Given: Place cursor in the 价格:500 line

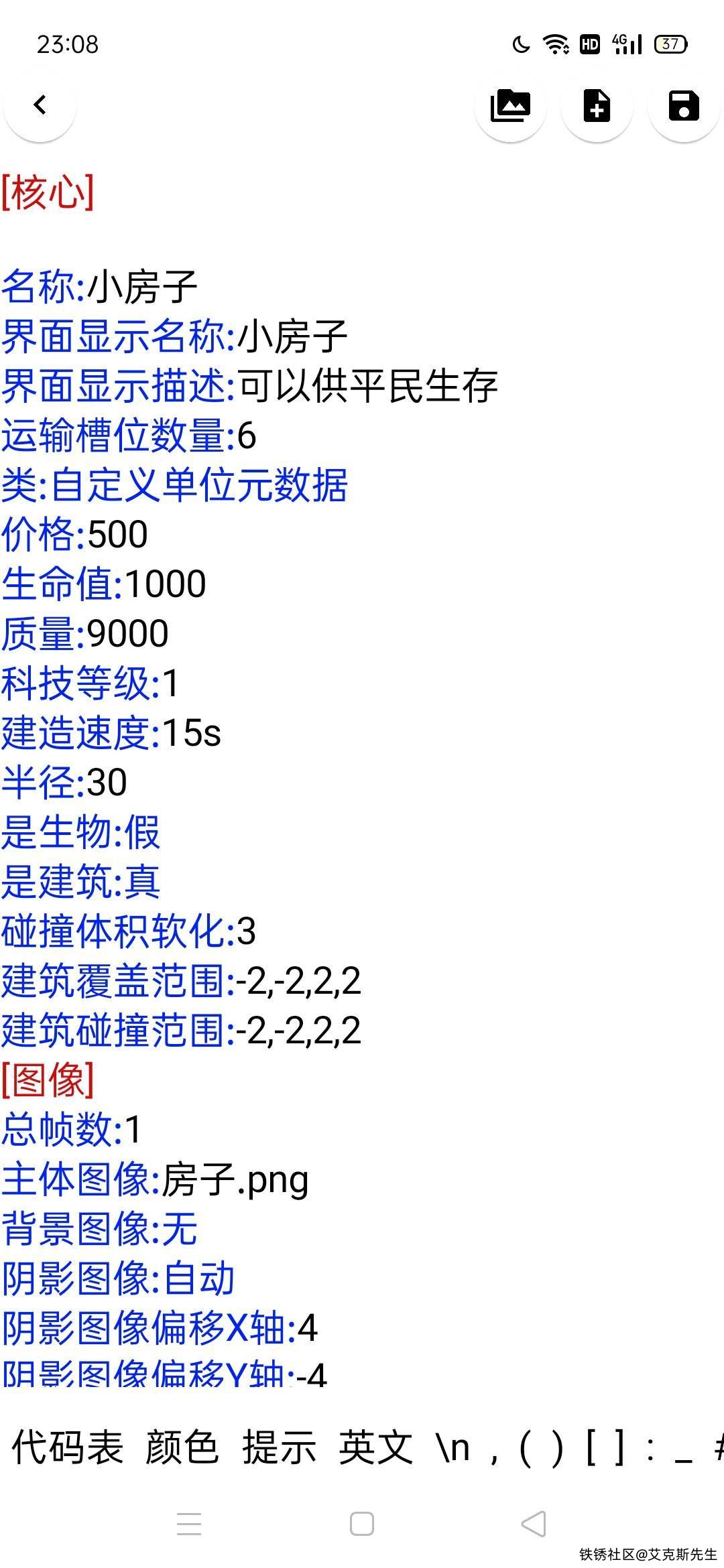Looking at the screenshot, I should [x=117, y=534].
